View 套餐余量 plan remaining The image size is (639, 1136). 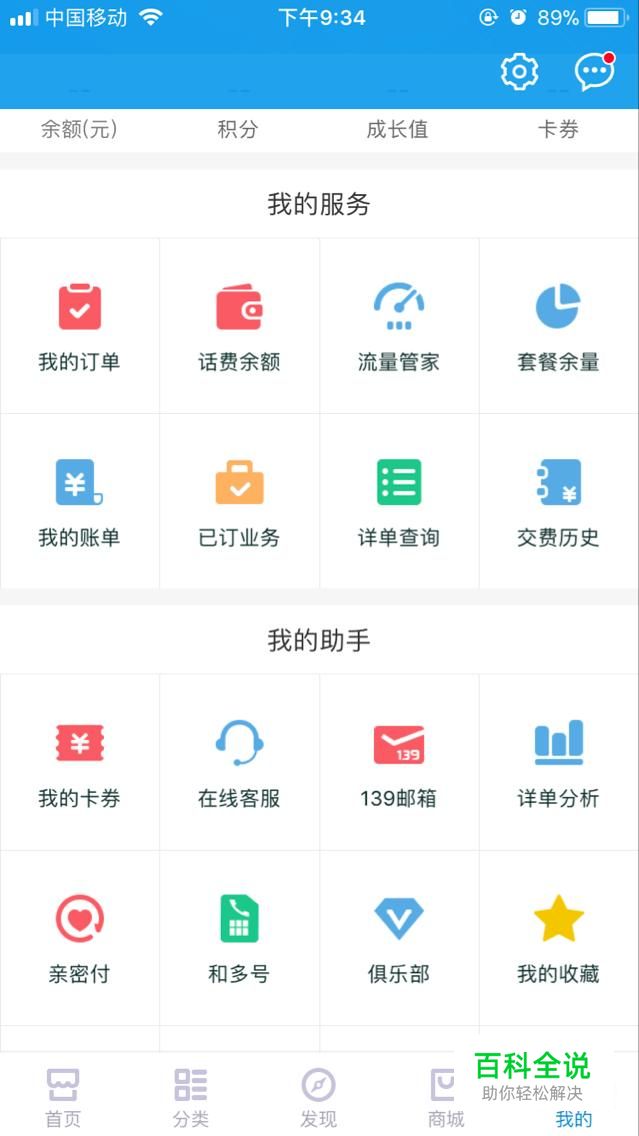pos(558,326)
